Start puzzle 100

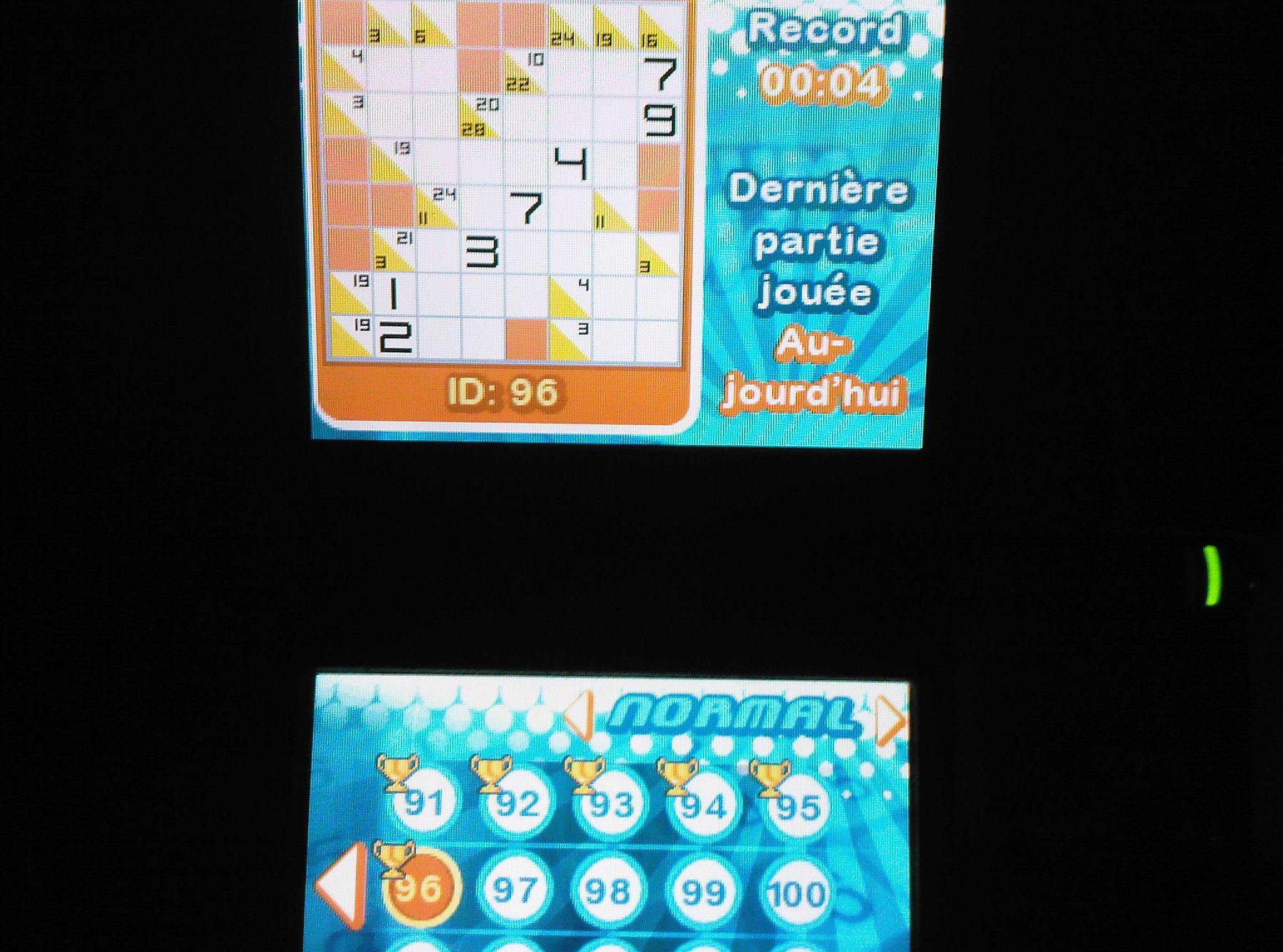click(796, 893)
